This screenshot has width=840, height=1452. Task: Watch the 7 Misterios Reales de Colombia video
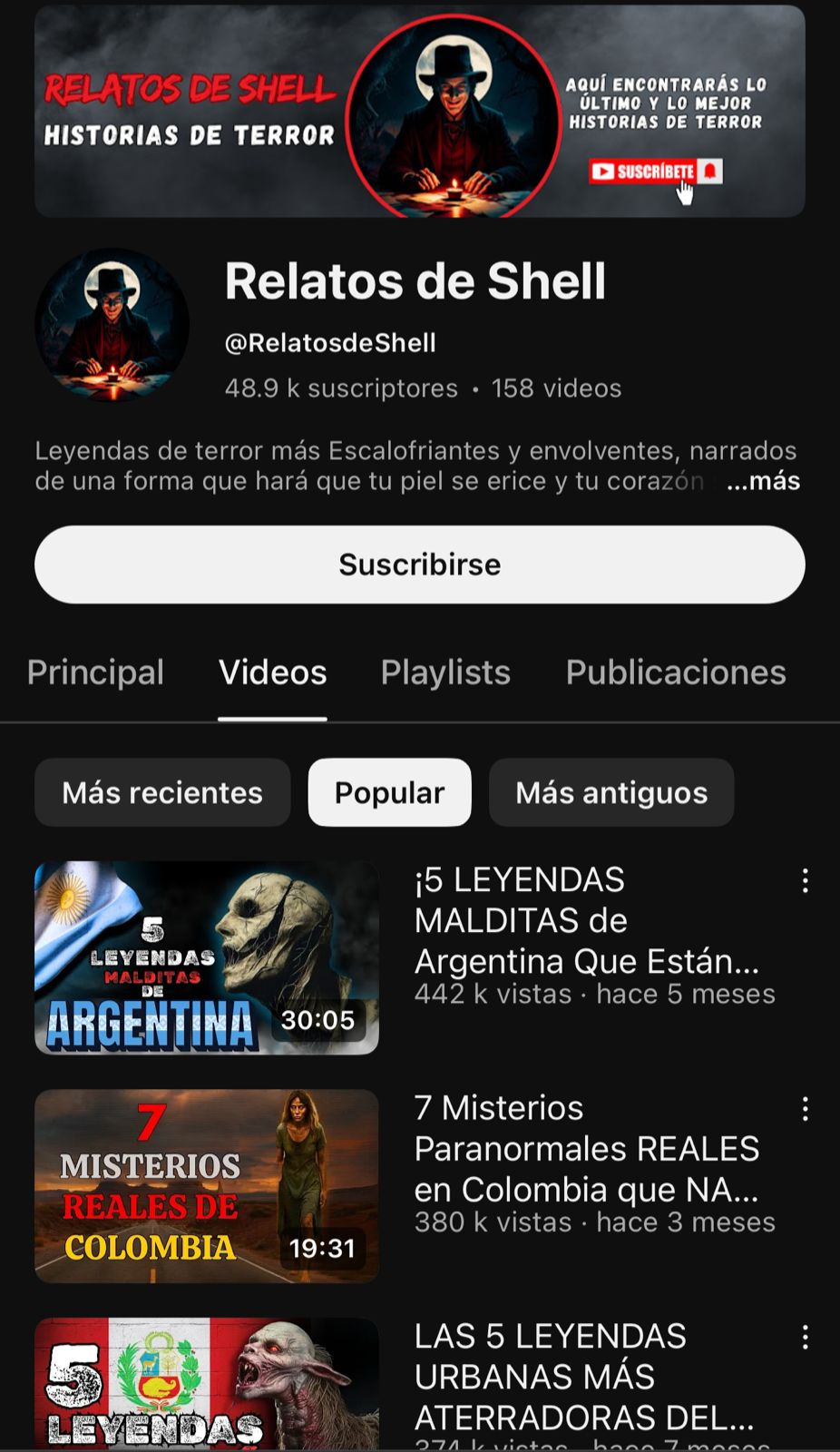pyautogui.click(x=207, y=1185)
